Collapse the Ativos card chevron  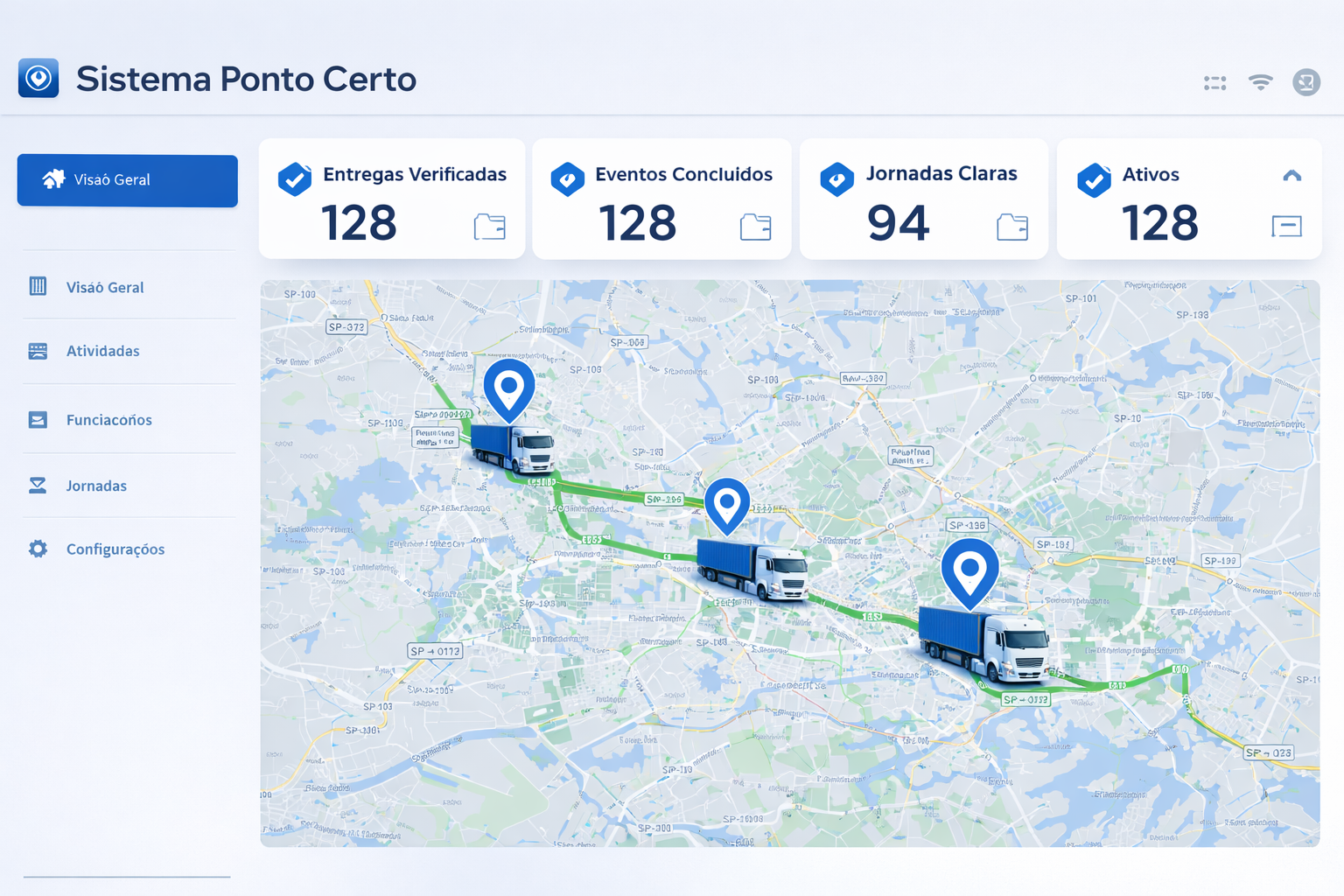tap(1291, 176)
